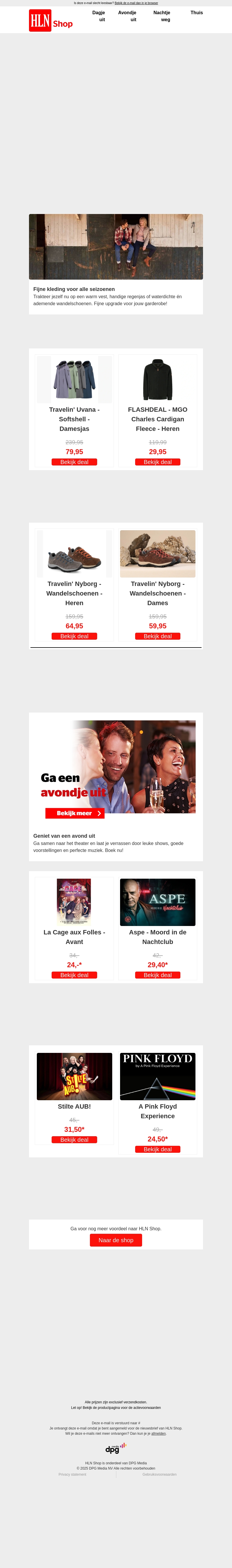This screenshot has width=232, height=1568.
Task: Tap Bekijk meer on the avondje uit banner
Action: click(x=74, y=813)
